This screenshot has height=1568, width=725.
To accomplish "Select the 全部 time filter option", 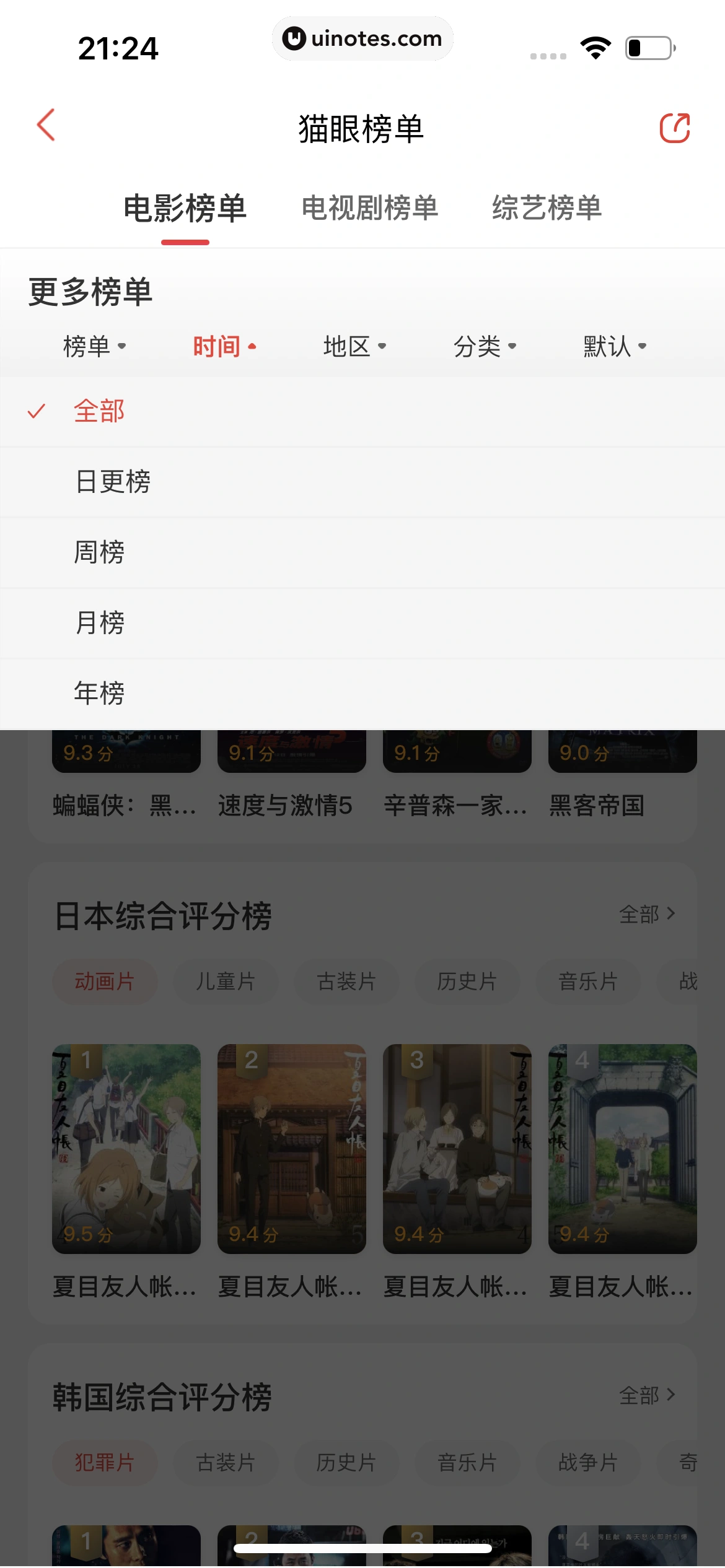I will pos(99,410).
